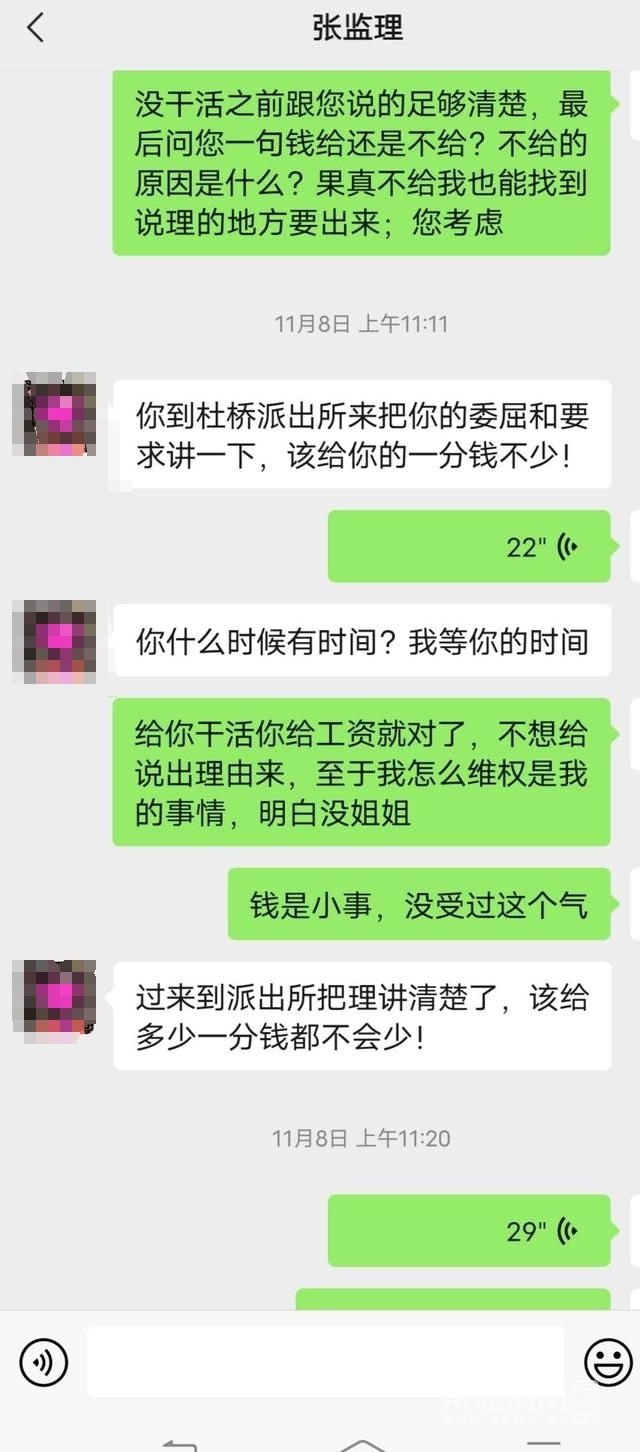
Task: Play the 29-second voice message
Action: 468,1230
